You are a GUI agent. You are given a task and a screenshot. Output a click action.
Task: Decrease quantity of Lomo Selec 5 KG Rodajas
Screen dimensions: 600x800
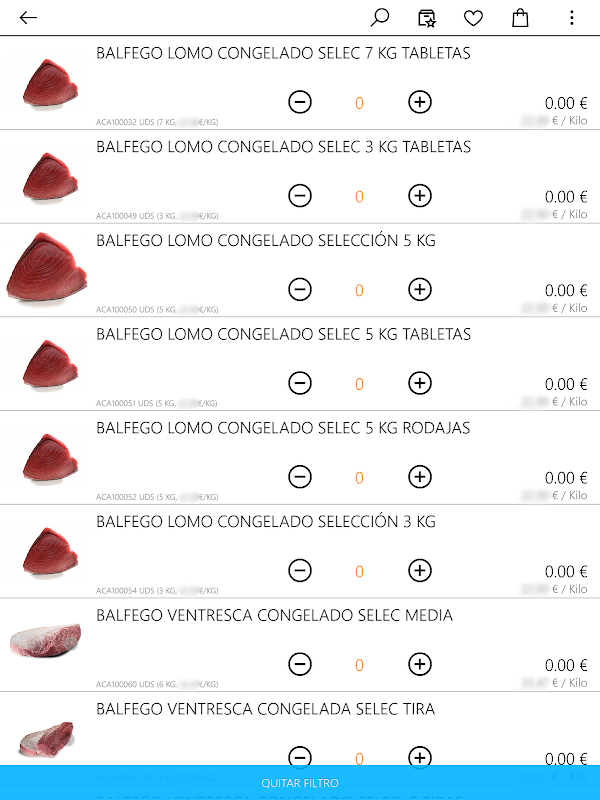pyautogui.click(x=300, y=477)
